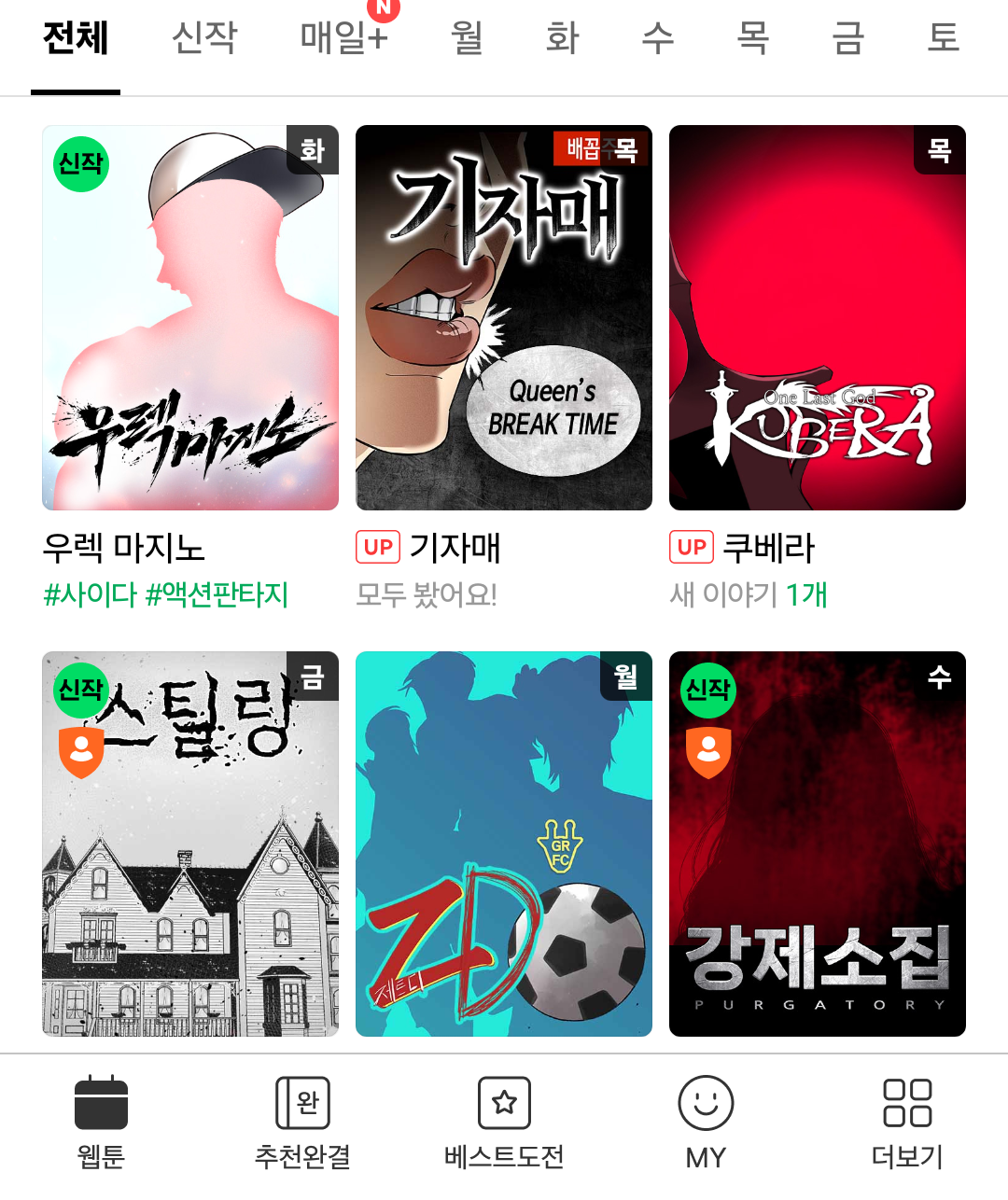Open the ZD 제트디 soccer webtoon

(504, 844)
